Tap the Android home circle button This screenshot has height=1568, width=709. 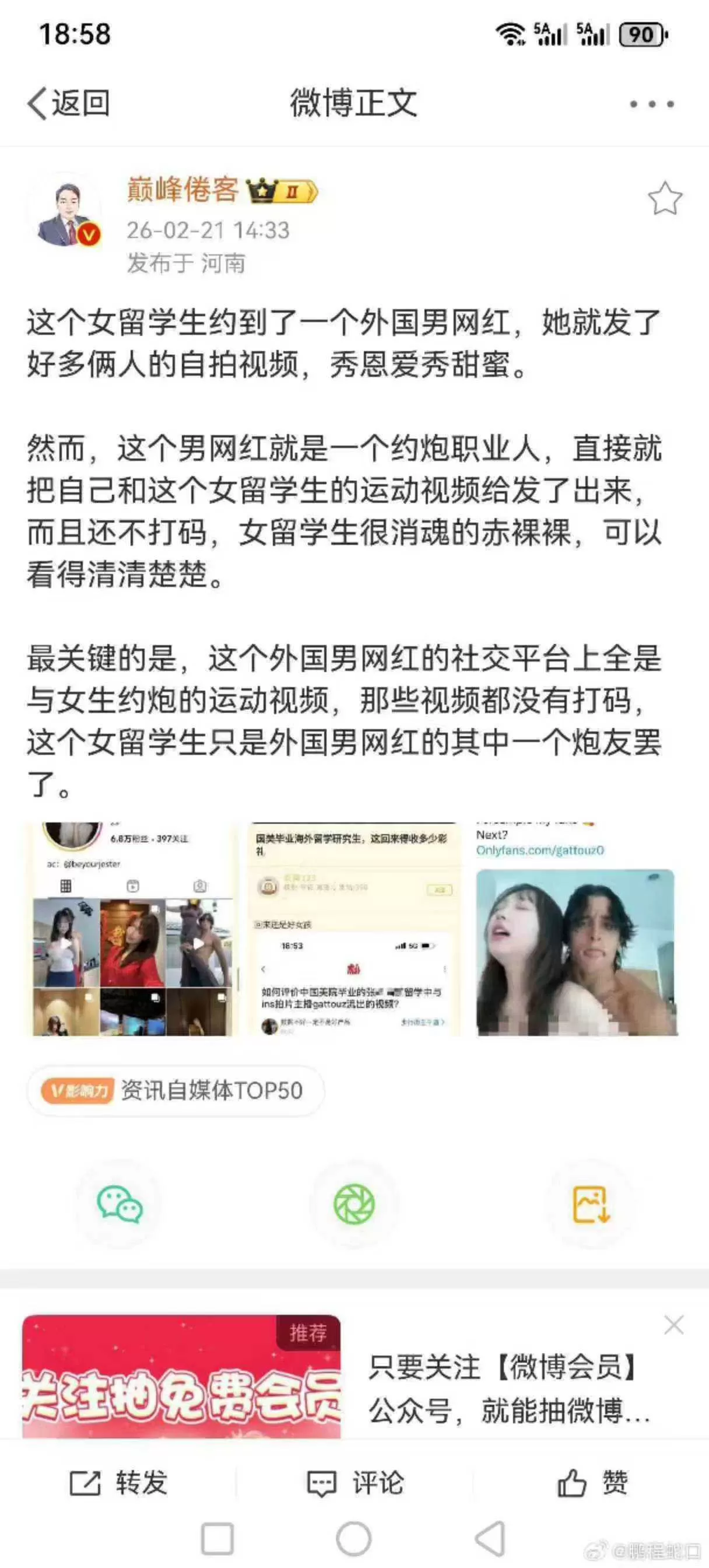click(353, 1538)
